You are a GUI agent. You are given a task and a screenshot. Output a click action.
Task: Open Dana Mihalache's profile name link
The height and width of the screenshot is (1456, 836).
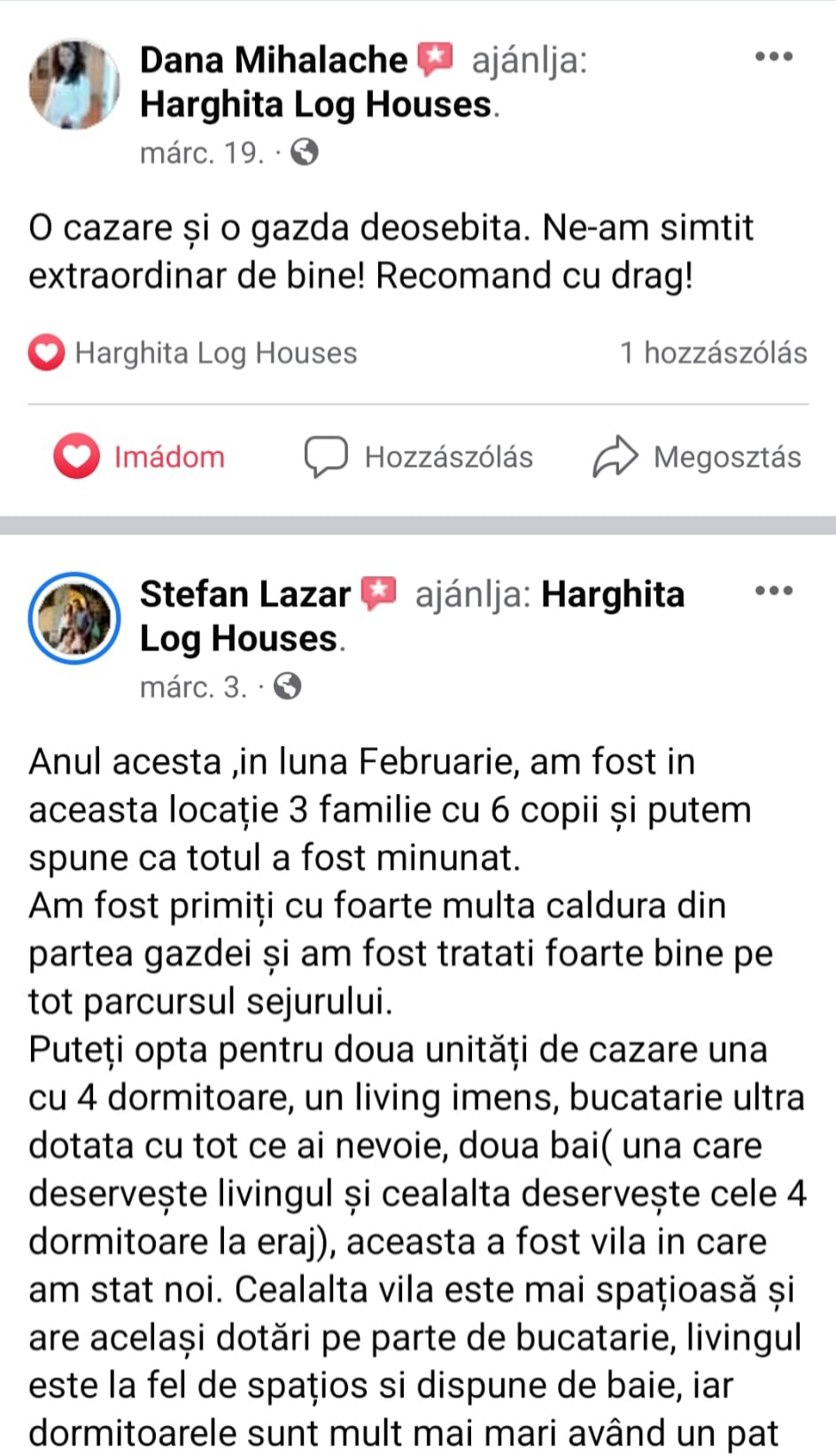click(274, 59)
